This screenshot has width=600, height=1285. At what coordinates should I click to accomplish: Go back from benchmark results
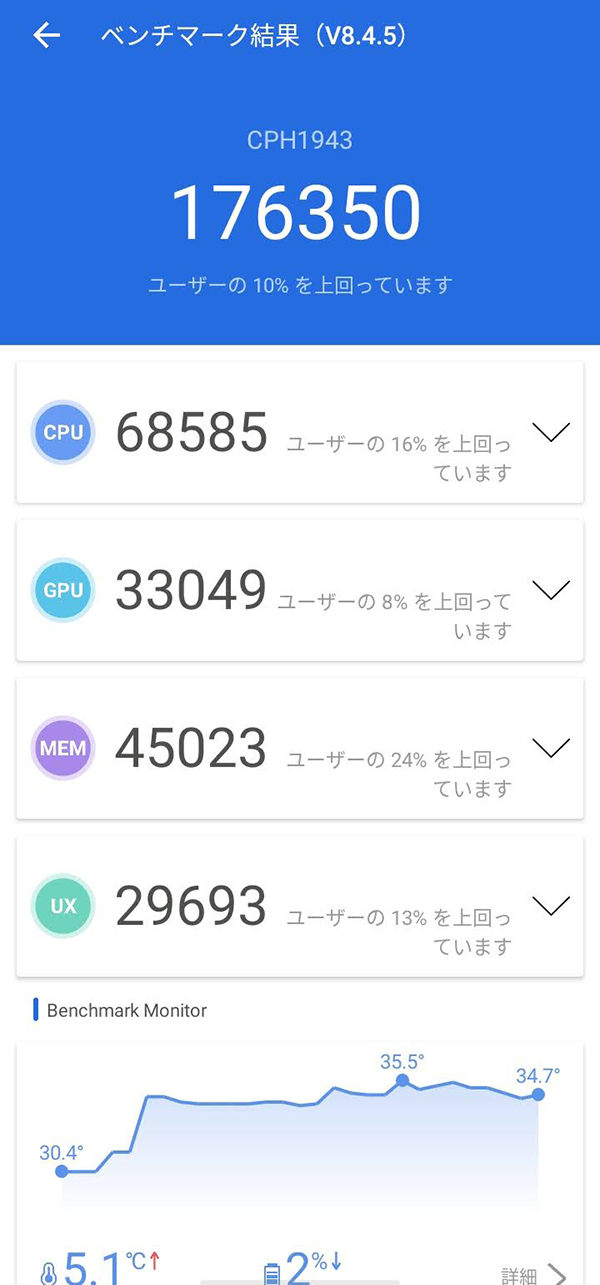pos(46,36)
